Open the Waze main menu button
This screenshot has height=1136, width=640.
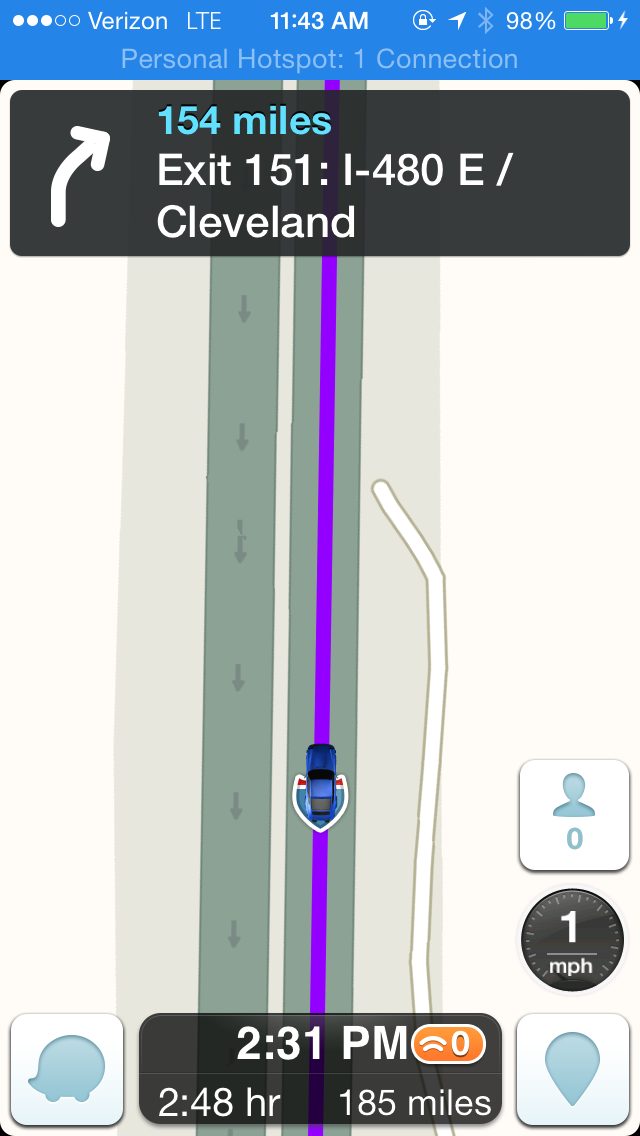click(x=67, y=1069)
